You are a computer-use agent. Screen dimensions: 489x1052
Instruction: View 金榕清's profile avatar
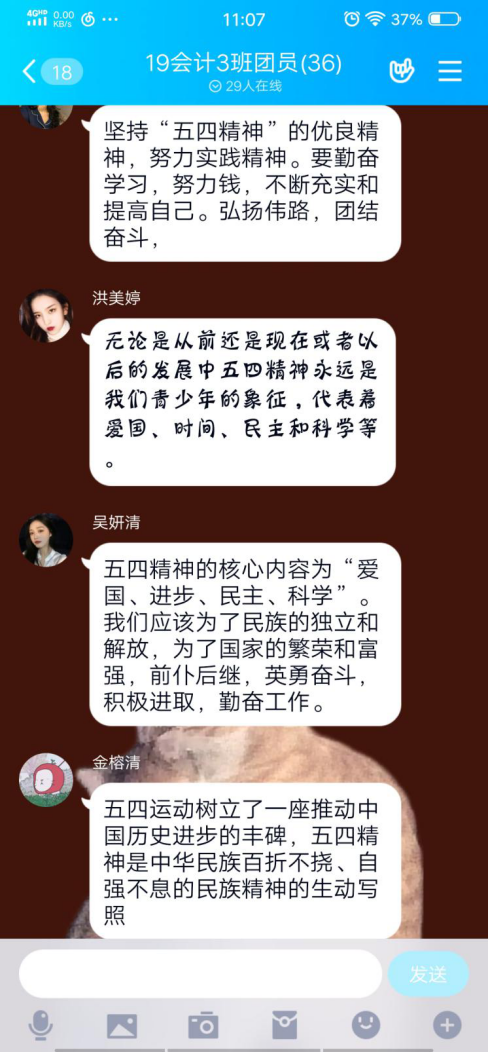click(46, 780)
